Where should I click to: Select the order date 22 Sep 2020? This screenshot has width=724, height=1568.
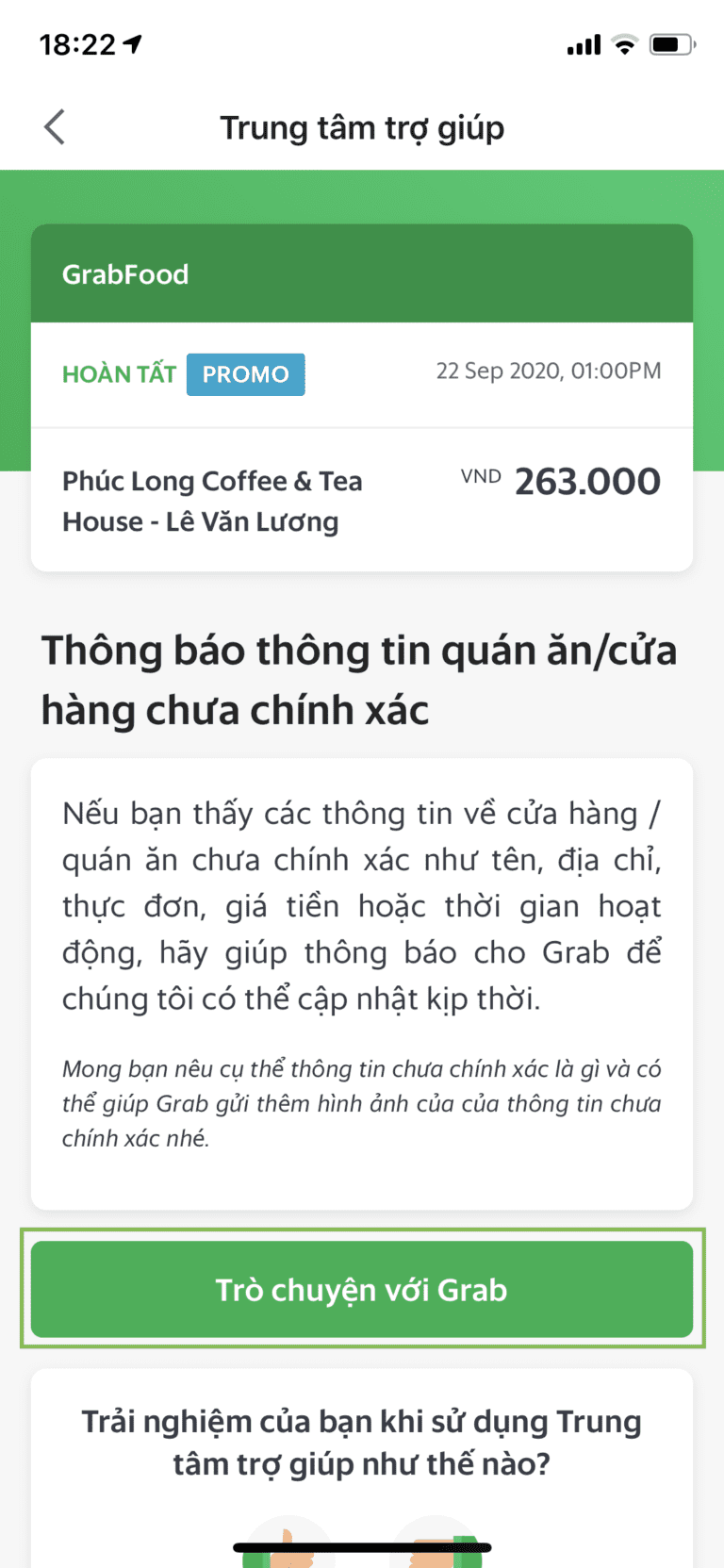click(549, 371)
